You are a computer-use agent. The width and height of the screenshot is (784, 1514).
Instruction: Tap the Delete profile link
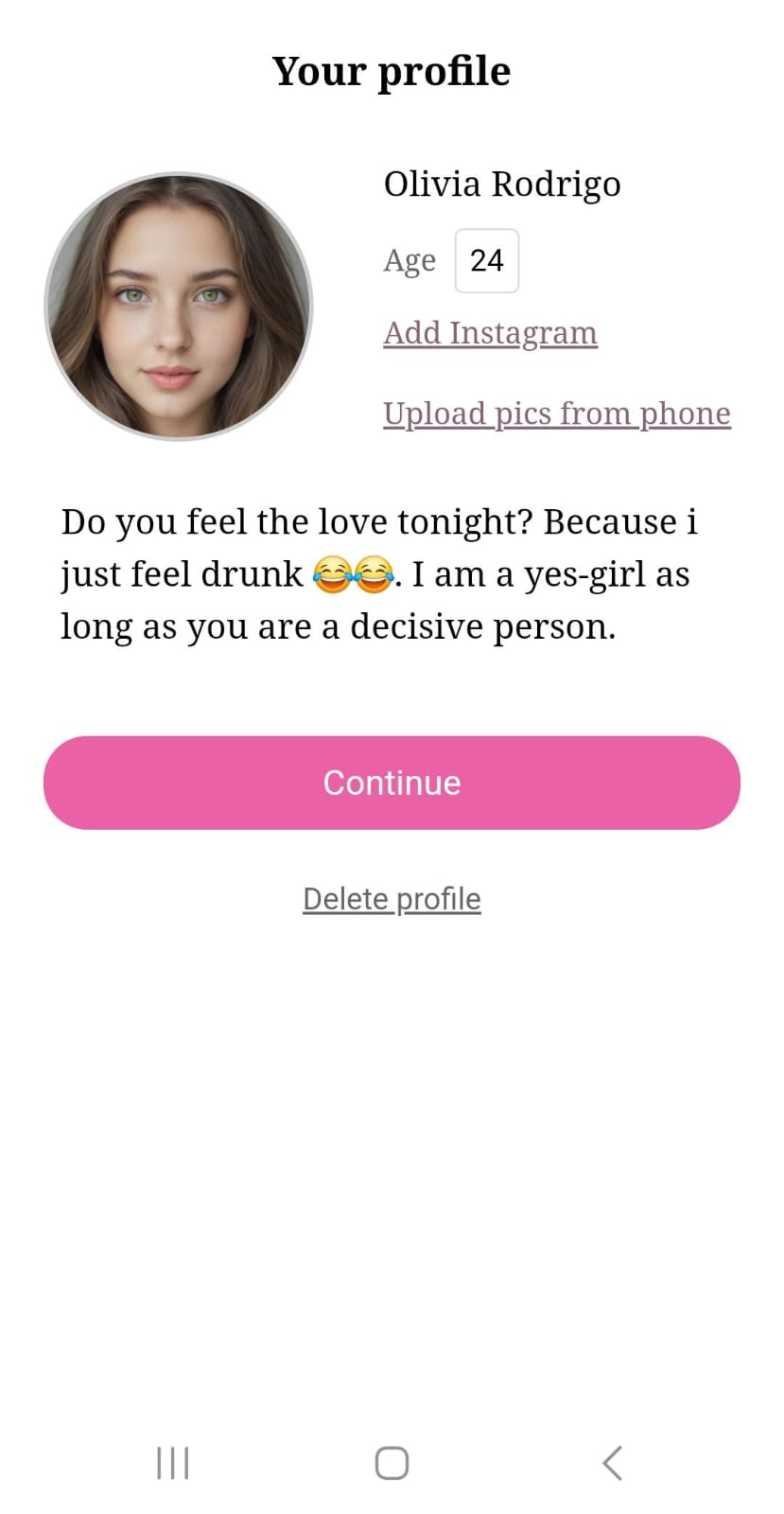pos(392,899)
